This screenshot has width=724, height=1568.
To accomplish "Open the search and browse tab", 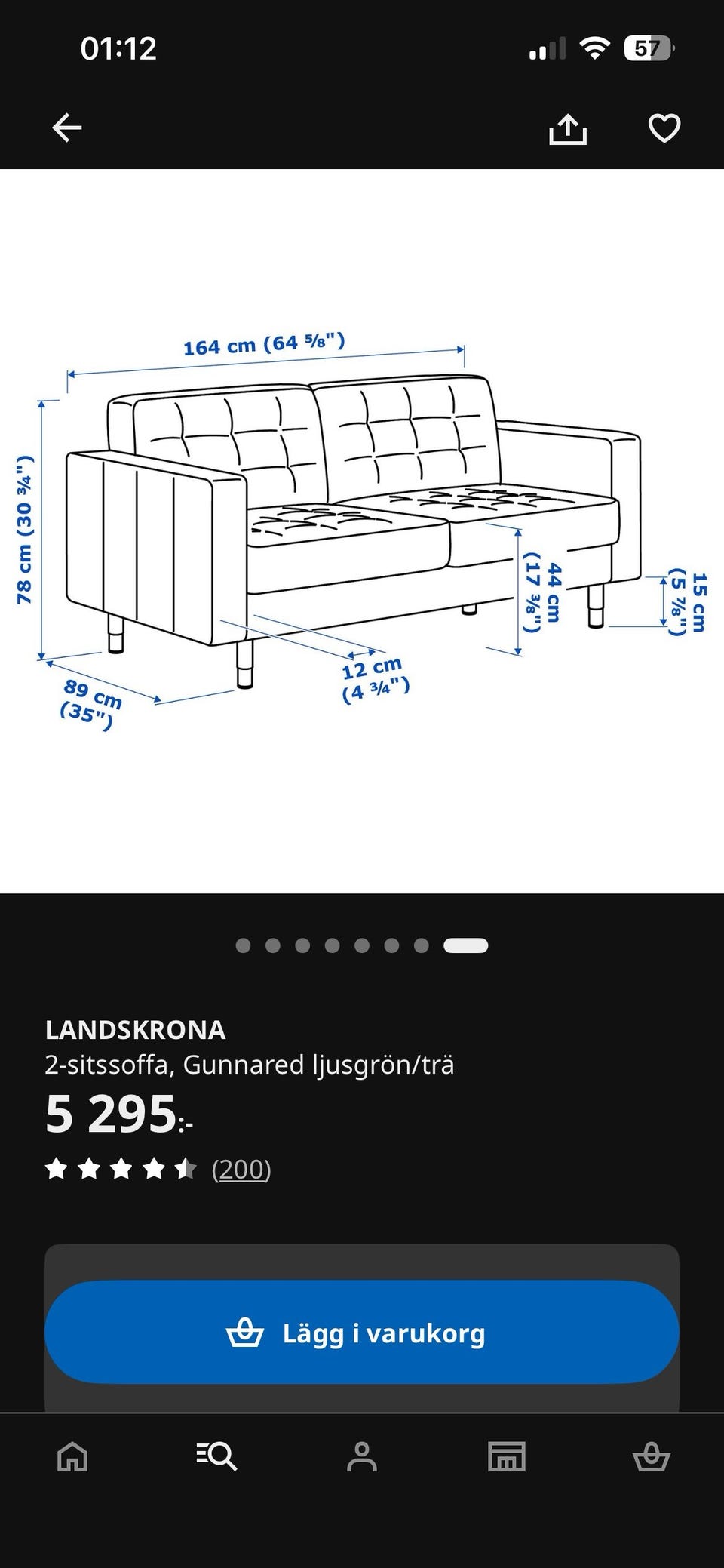I will tap(216, 1456).
